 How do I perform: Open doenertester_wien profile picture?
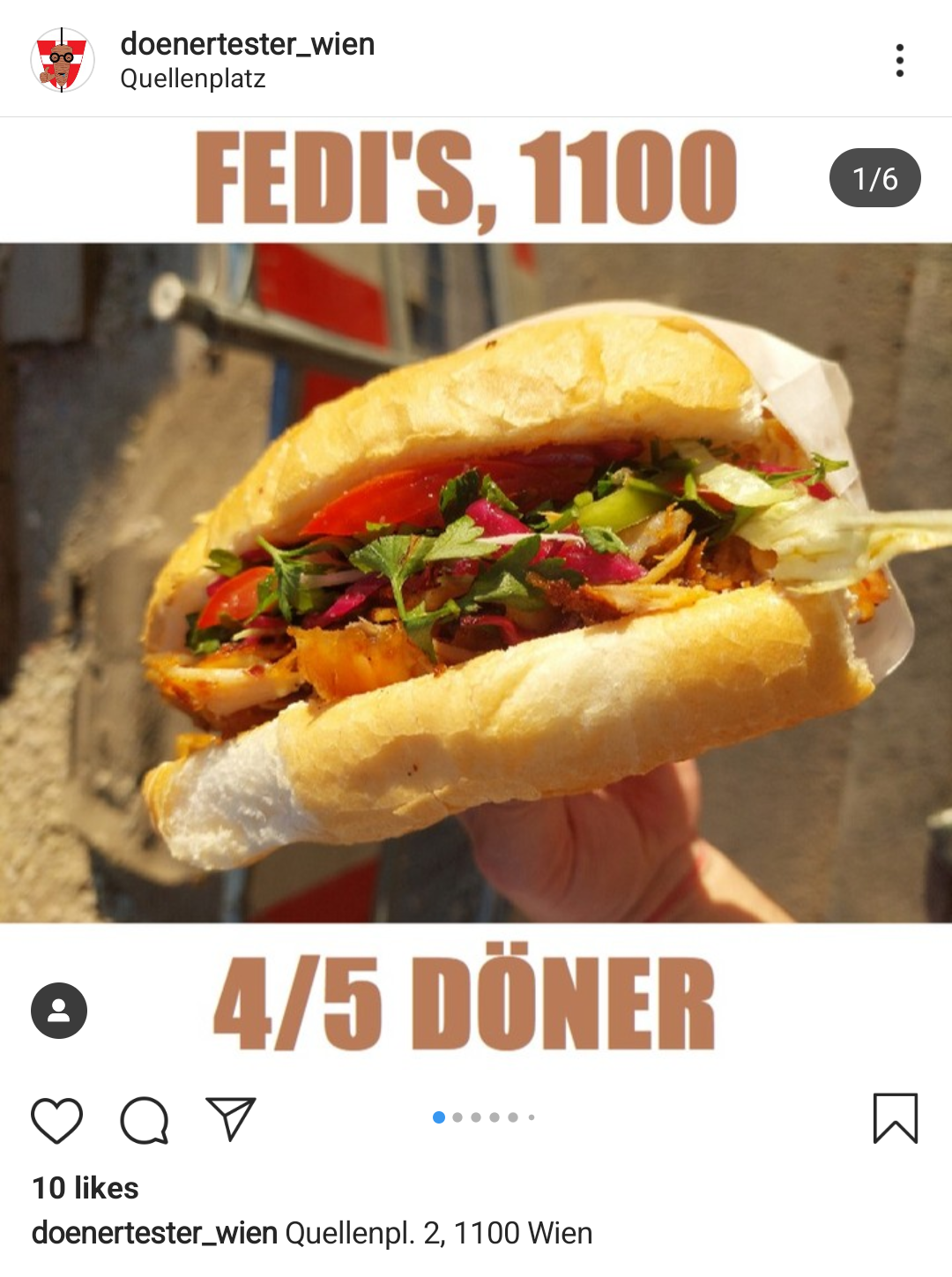62,60
